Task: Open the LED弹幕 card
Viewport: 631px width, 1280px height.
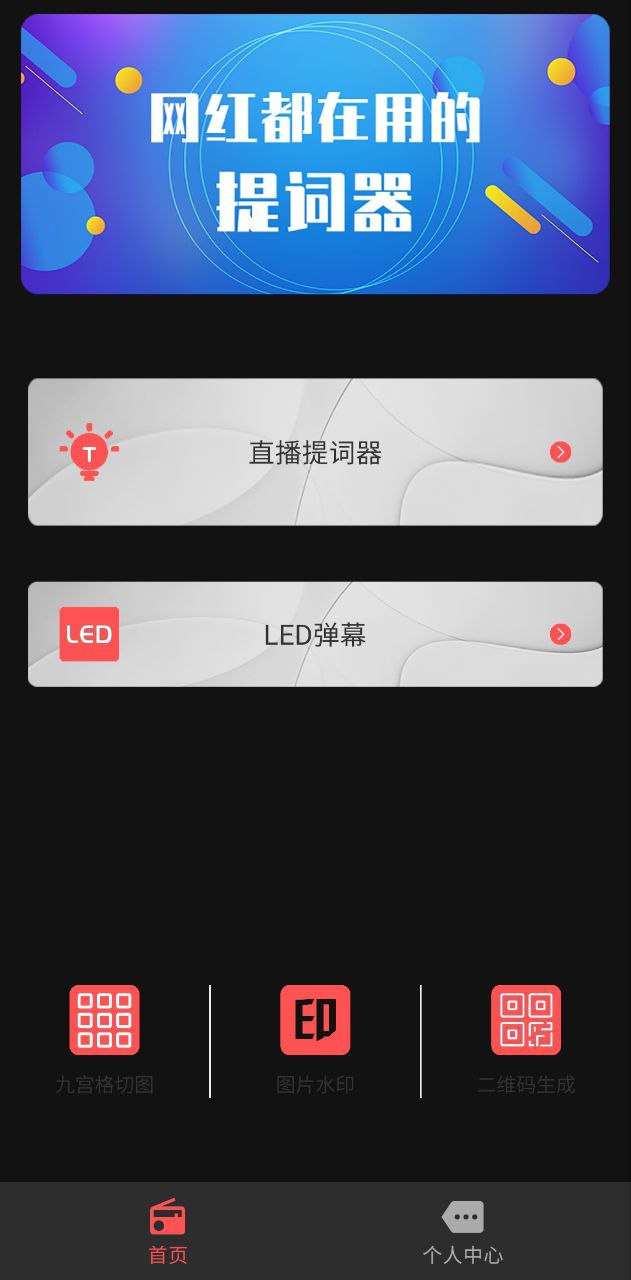Action: pos(315,634)
